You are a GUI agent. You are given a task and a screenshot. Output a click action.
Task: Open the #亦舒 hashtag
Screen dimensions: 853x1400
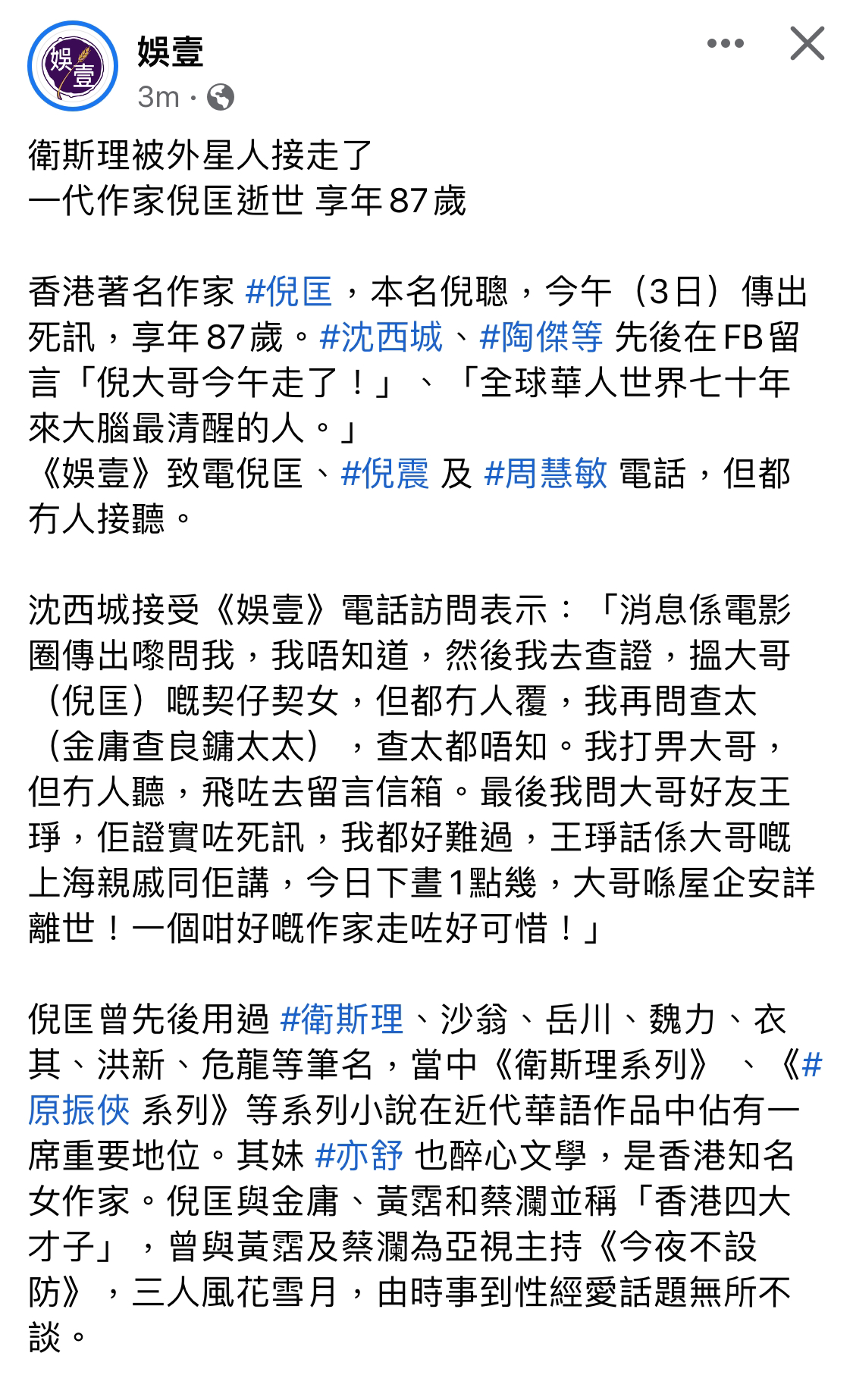pos(359,1156)
